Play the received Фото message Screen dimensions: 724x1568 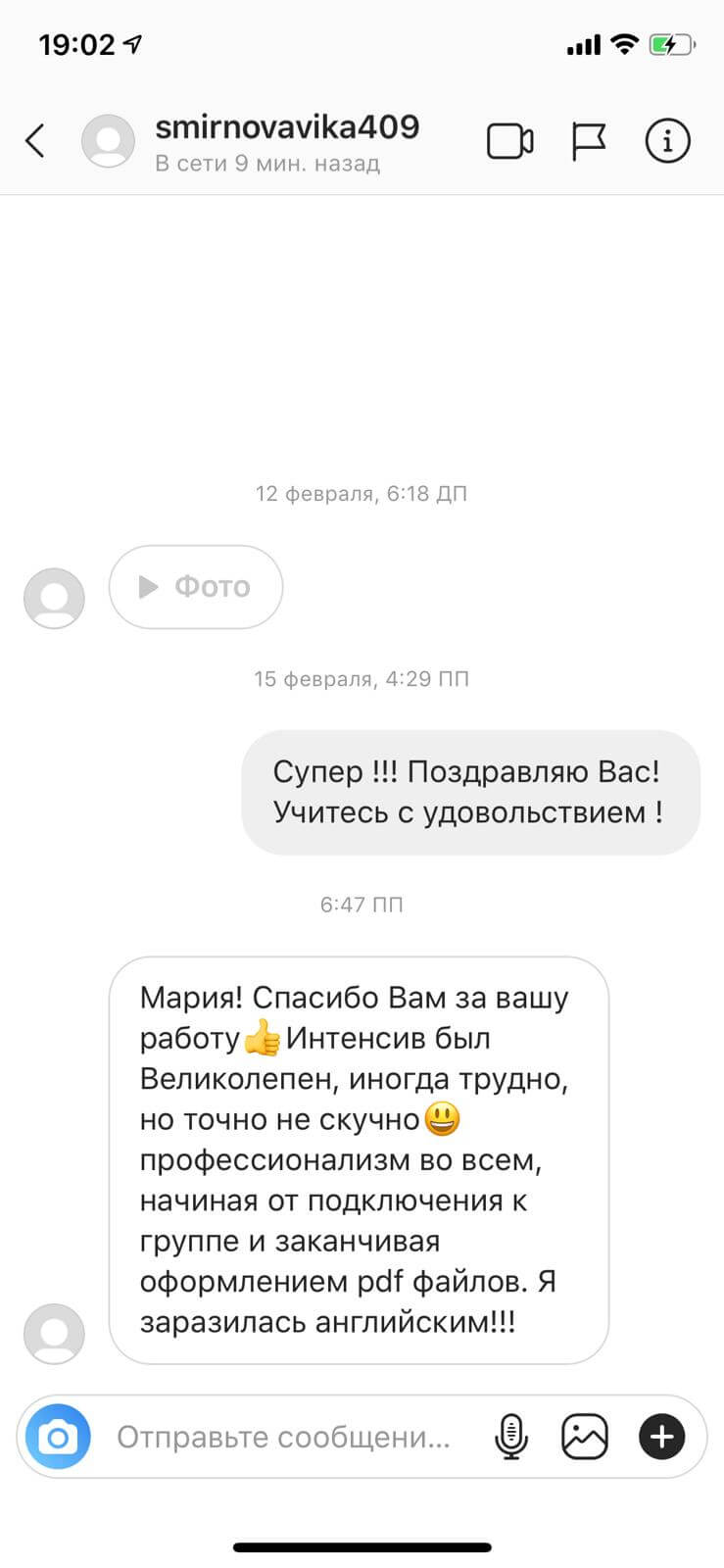196,586
